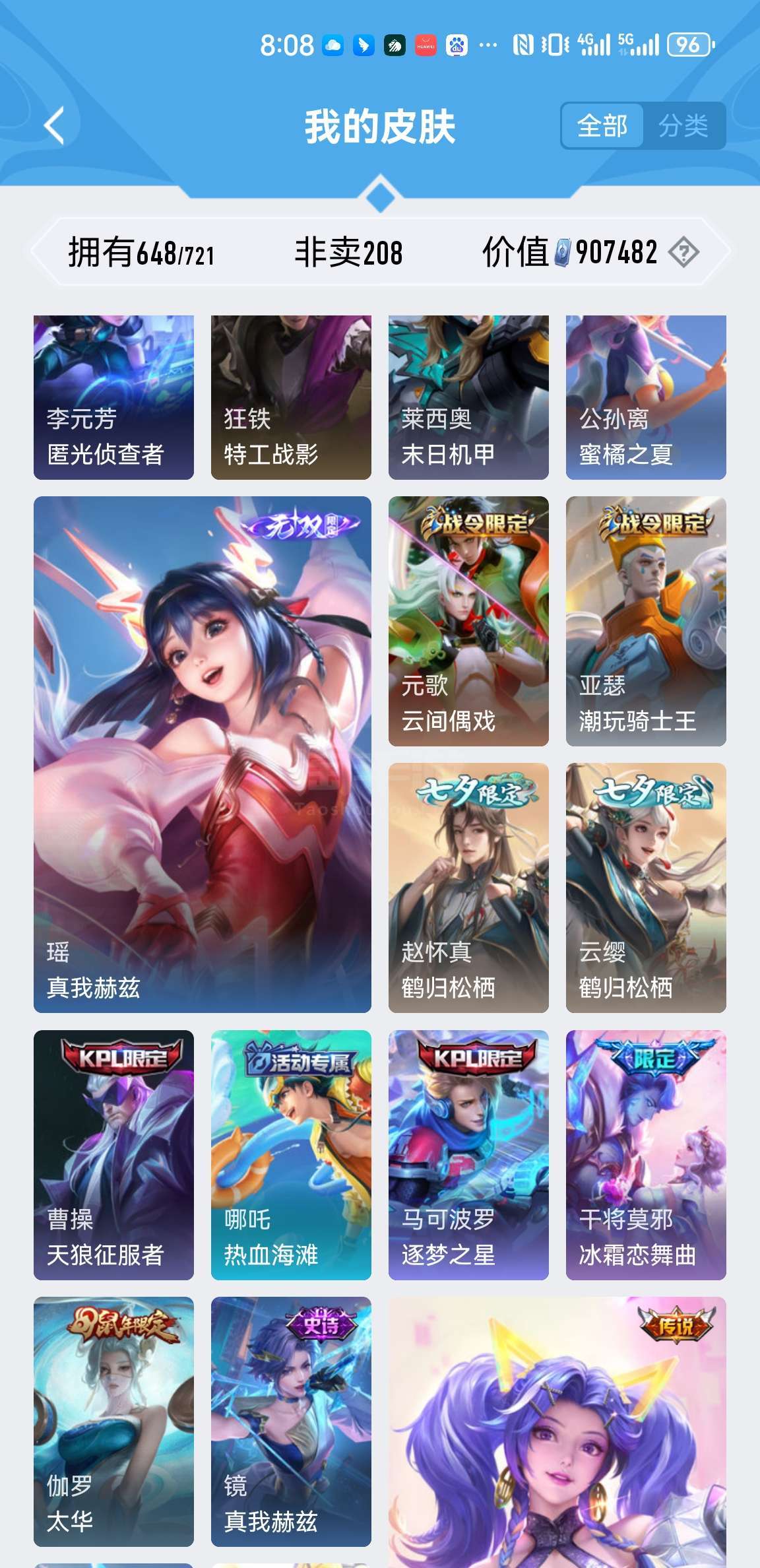Open 镜 真我赫兹 skin card
Image resolution: width=760 pixels, height=1568 pixels.
(291, 1421)
